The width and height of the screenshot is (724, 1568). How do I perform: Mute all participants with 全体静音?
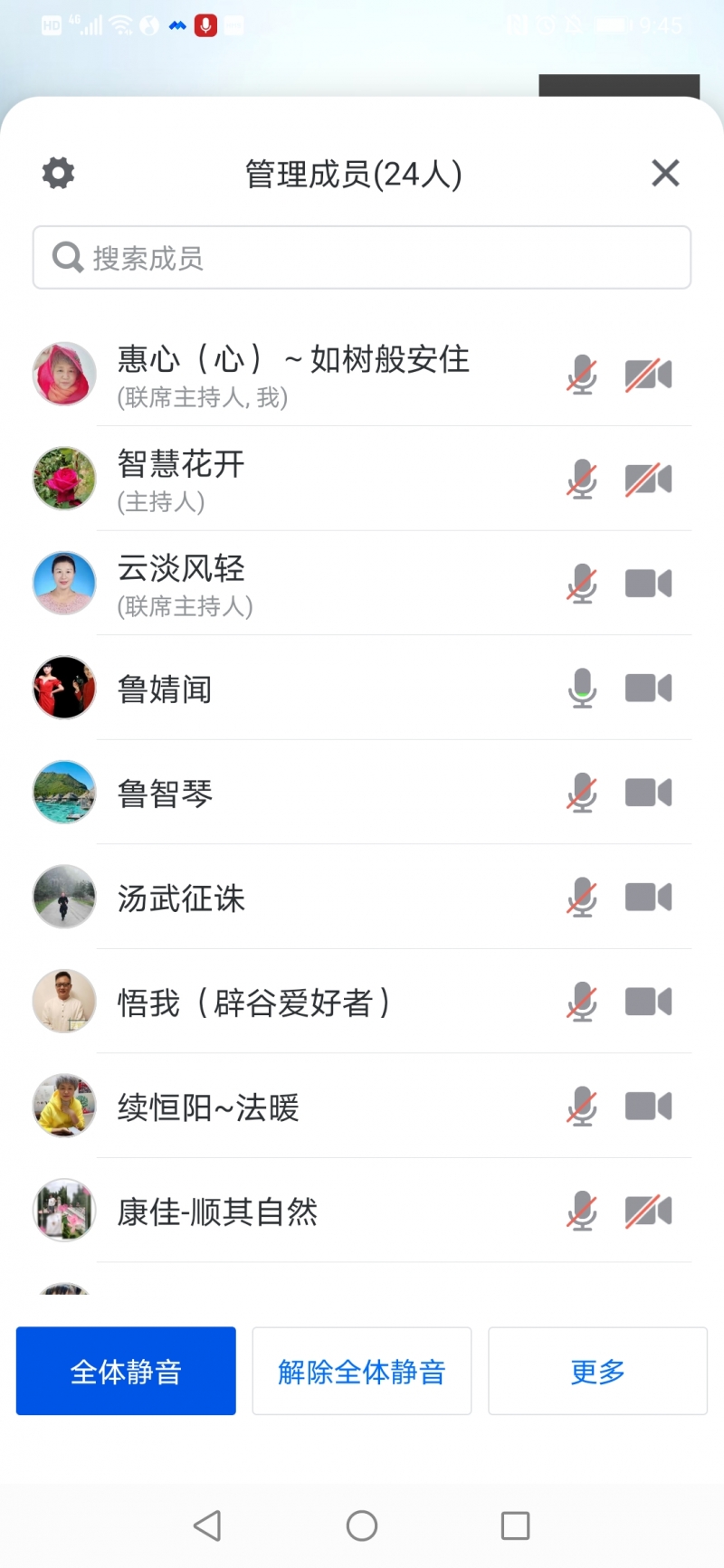[126, 1371]
